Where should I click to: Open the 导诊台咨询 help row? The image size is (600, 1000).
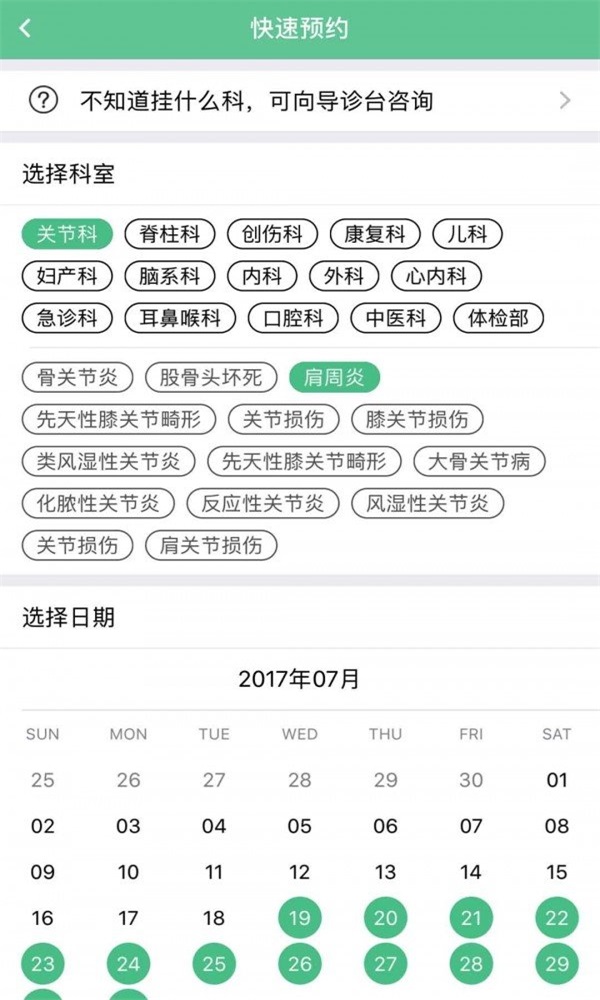[x=300, y=101]
